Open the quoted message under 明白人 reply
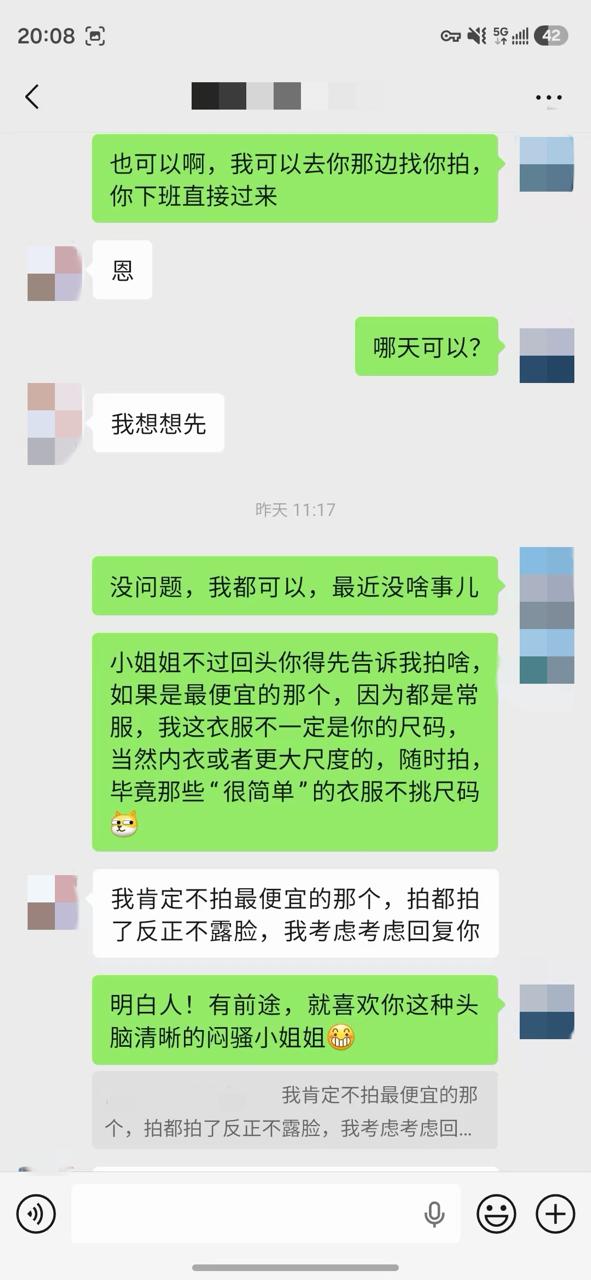 [295, 1110]
